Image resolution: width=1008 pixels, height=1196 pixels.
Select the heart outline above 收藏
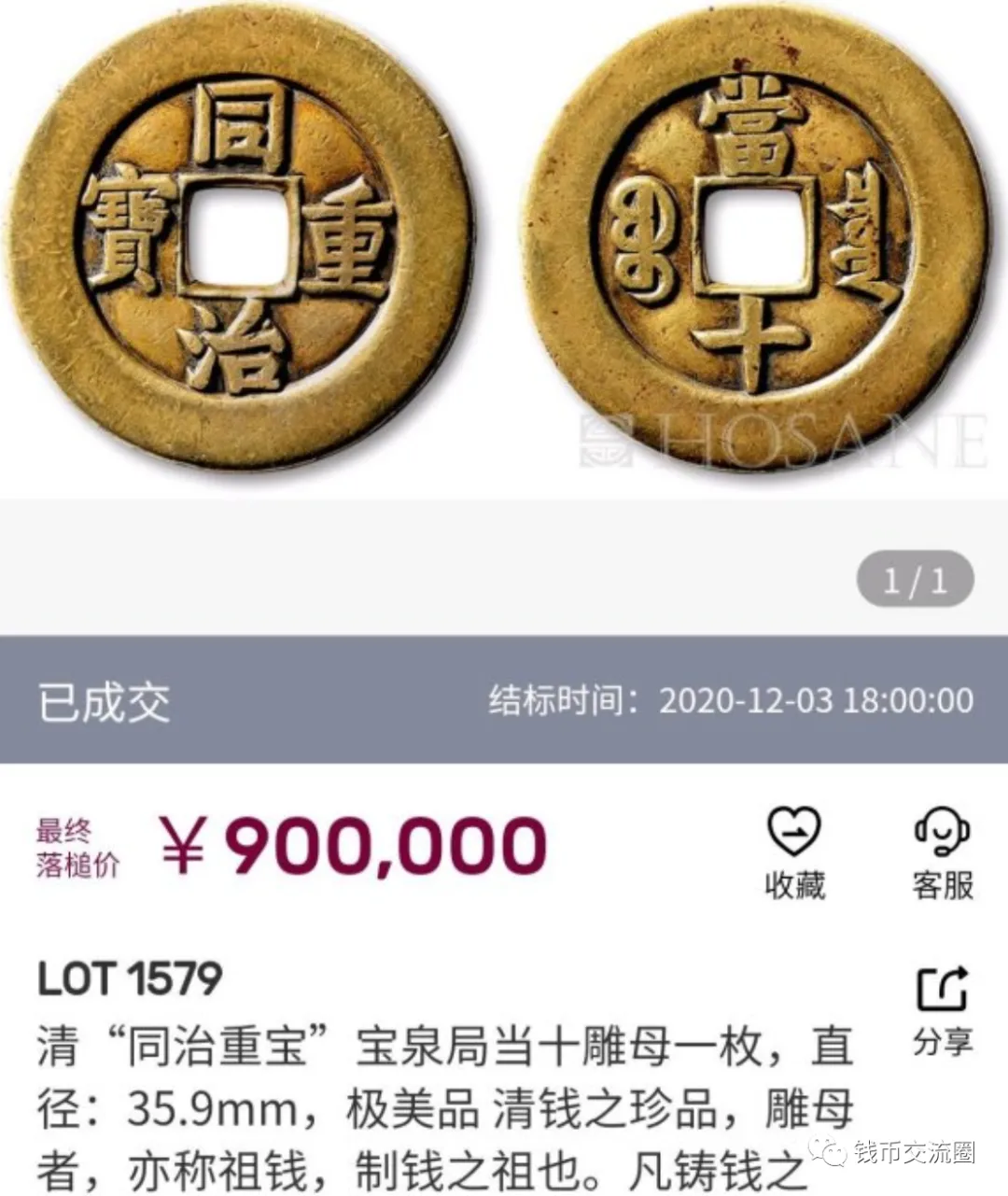[793, 831]
